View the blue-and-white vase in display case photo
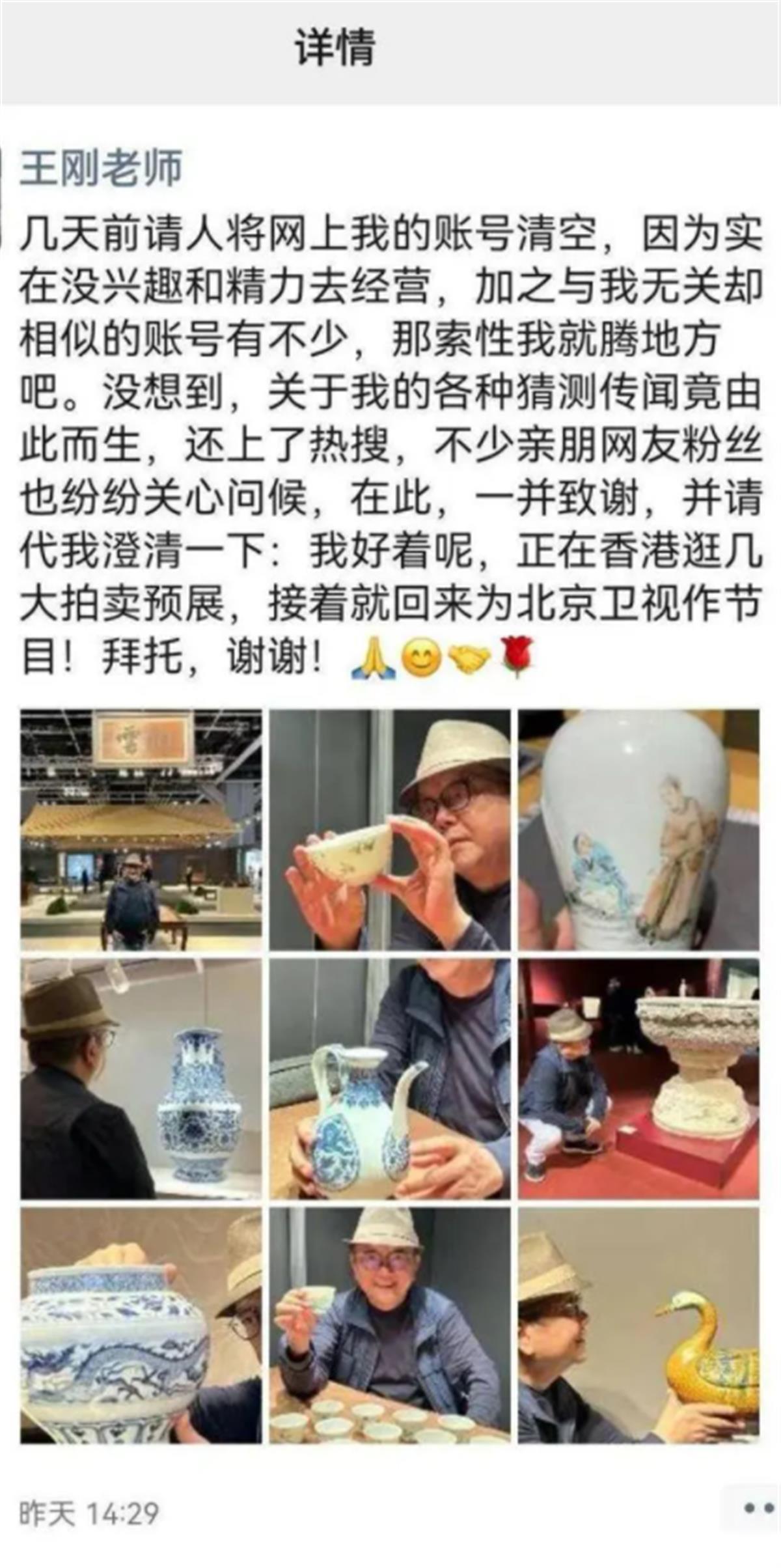This screenshot has width=781, height=1568. [x=141, y=1078]
